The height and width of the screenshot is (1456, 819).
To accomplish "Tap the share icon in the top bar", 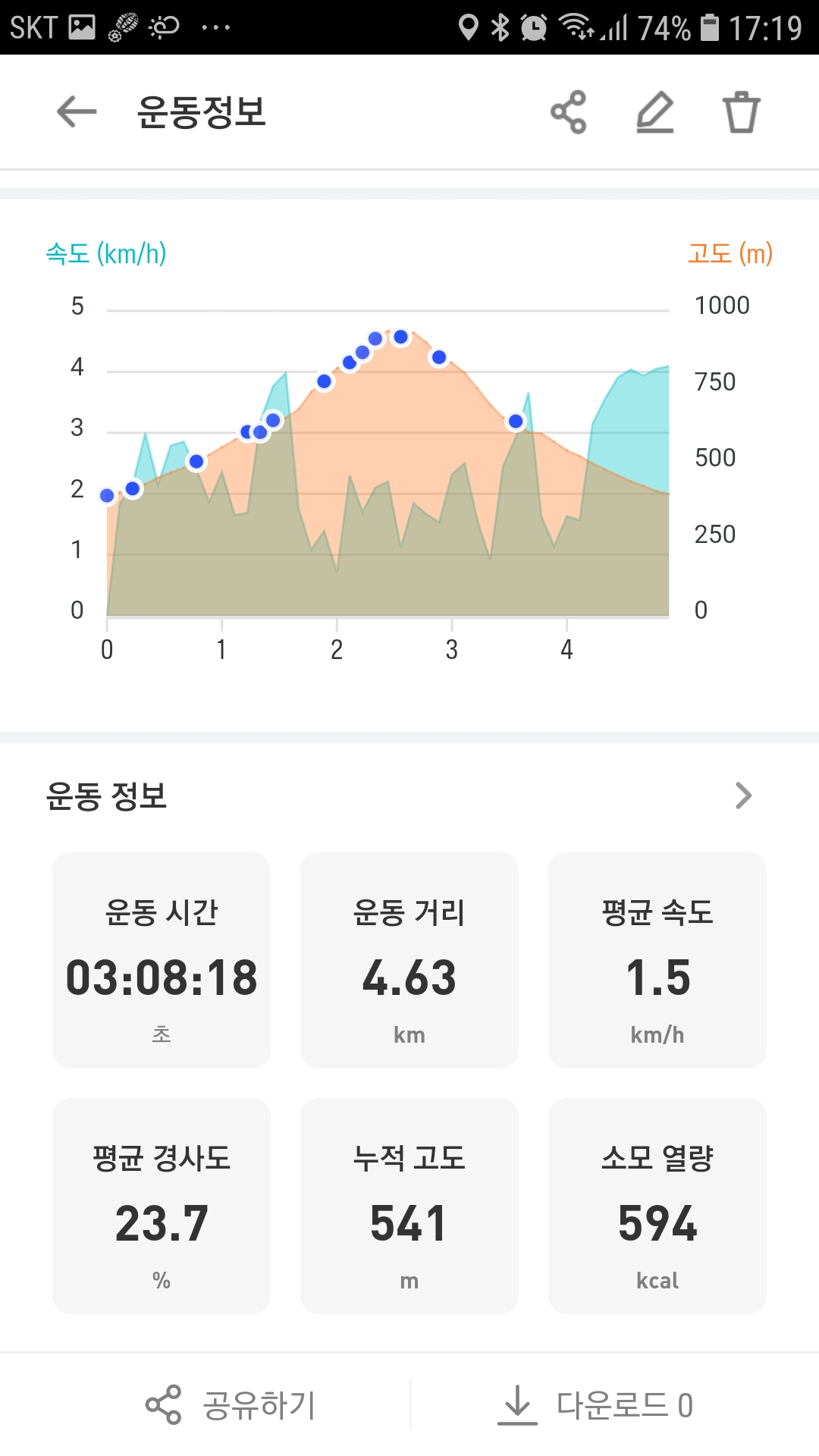I will point(569,112).
